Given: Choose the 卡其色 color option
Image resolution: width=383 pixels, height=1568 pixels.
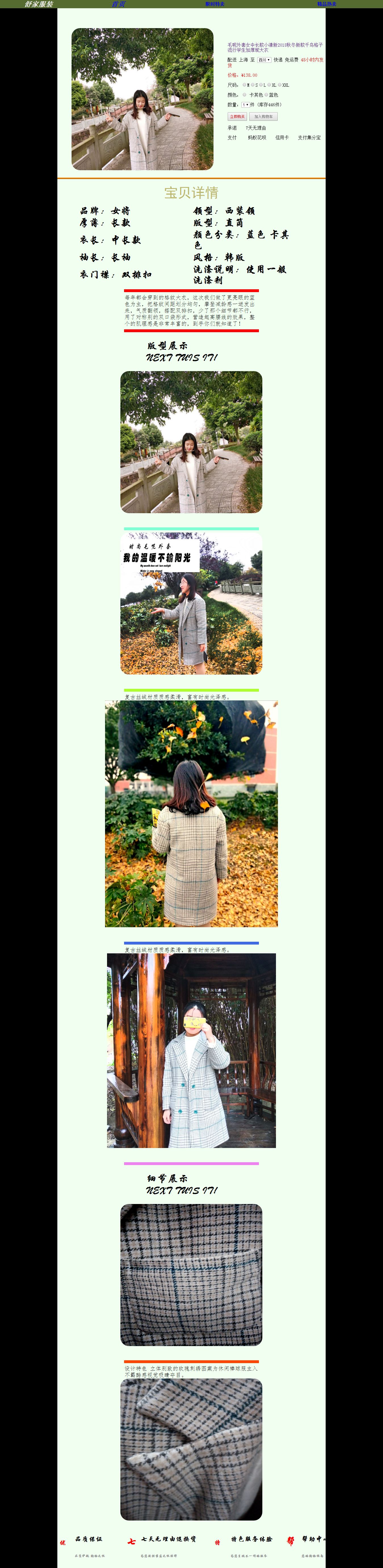Looking at the screenshot, I should (244, 95).
